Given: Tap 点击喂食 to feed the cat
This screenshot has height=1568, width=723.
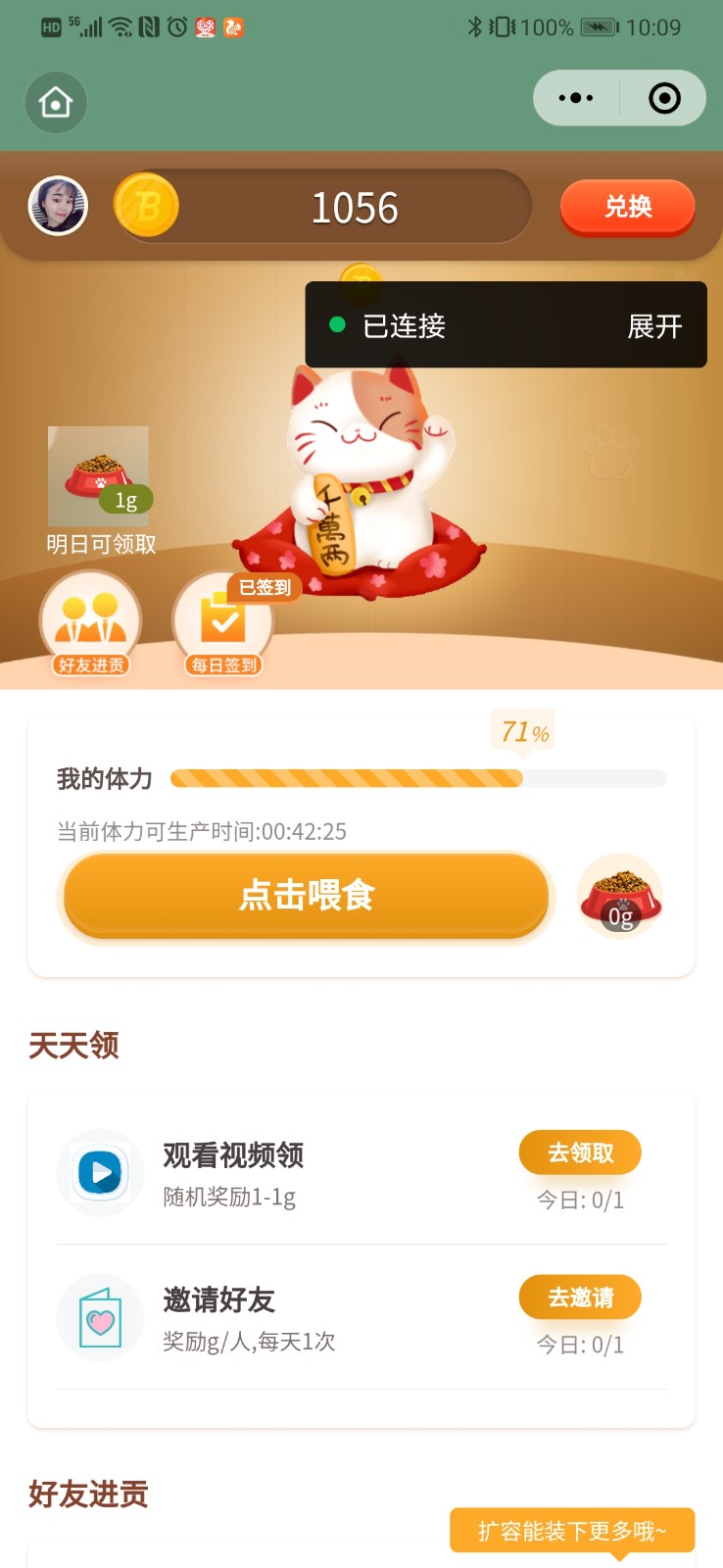Looking at the screenshot, I should [306, 896].
